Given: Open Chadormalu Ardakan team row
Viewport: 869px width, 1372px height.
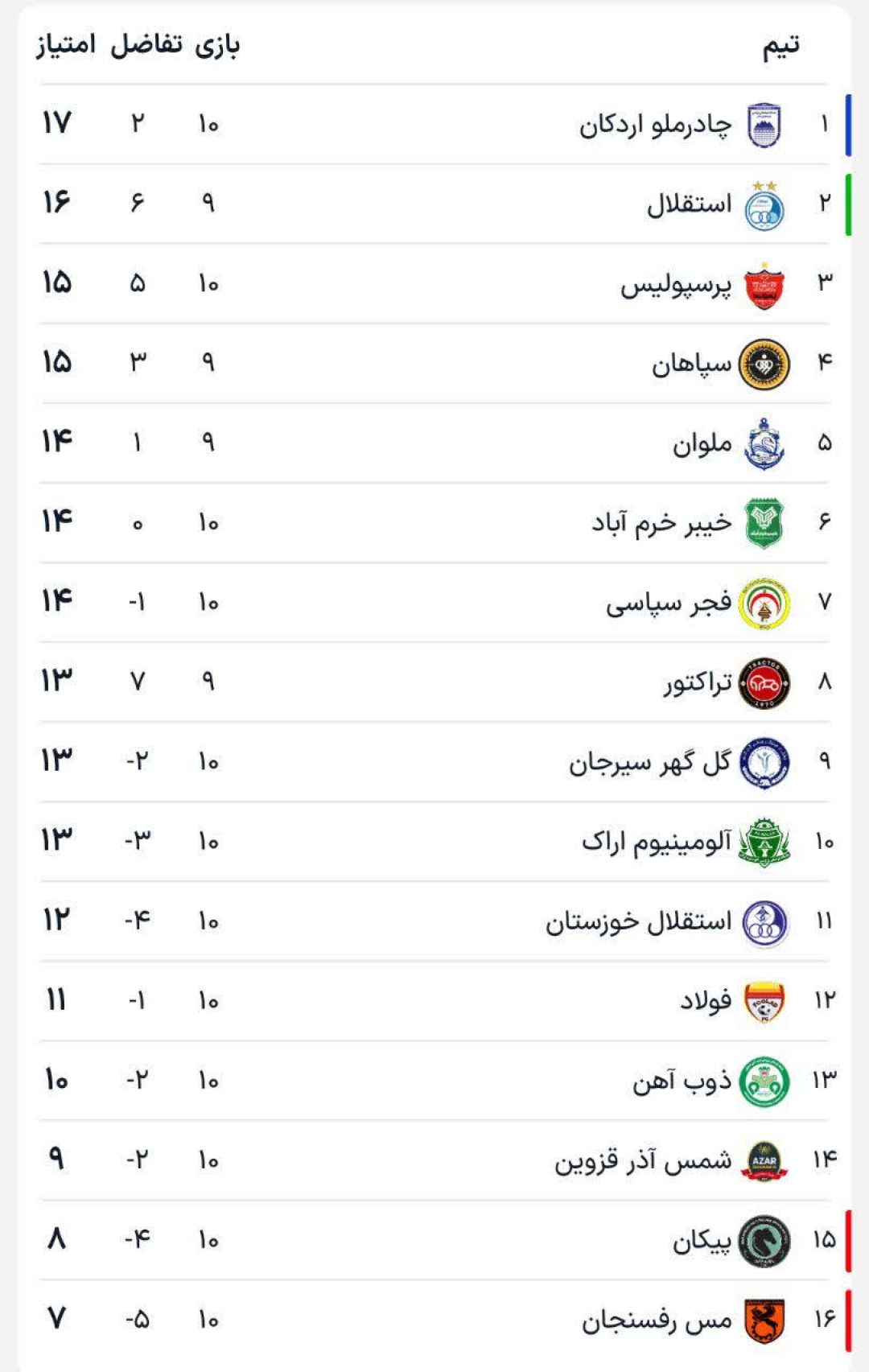Looking at the screenshot, I should [656, 125].
